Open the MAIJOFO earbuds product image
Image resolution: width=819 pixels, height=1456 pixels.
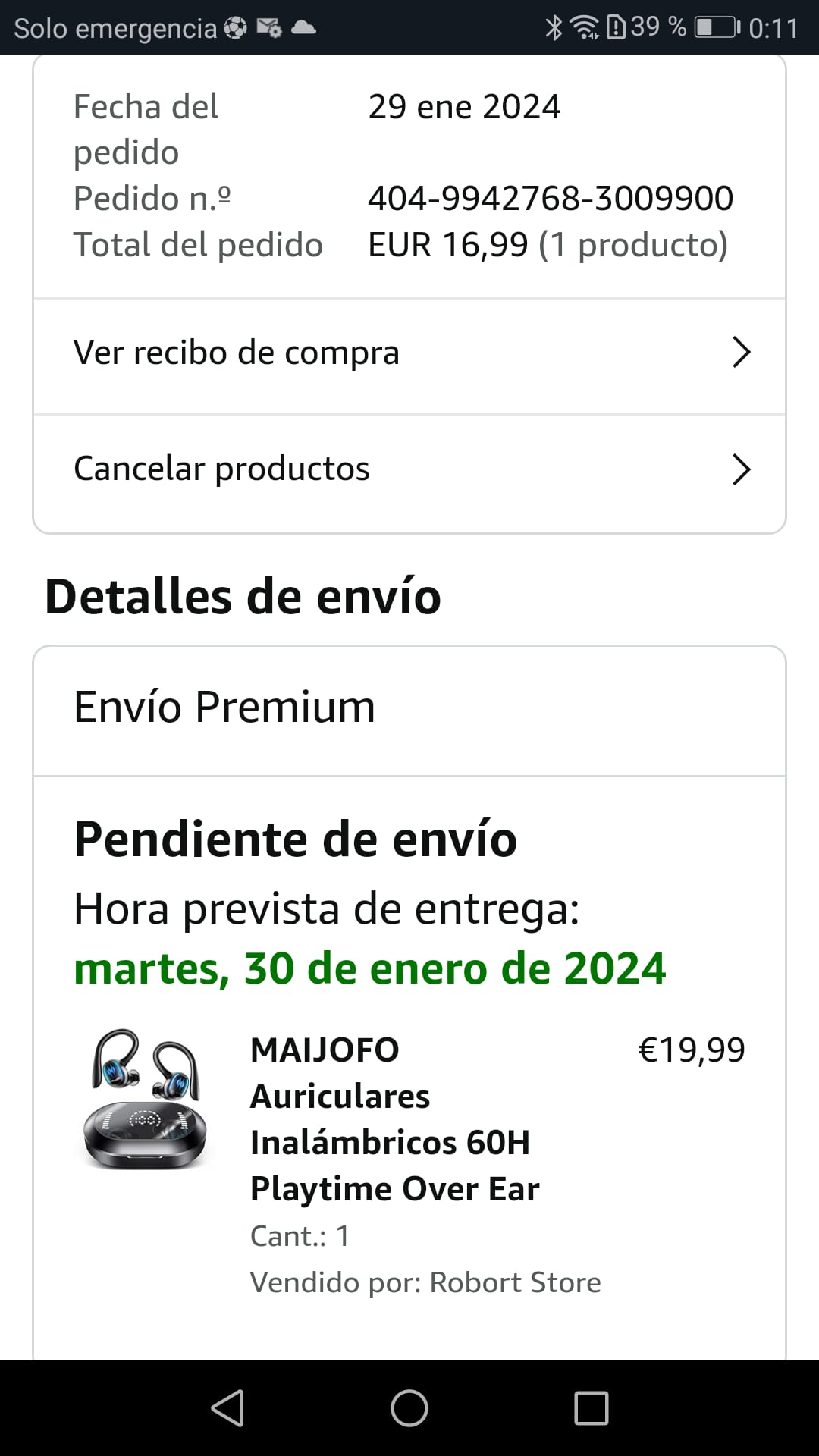(x=146, y=1100)
